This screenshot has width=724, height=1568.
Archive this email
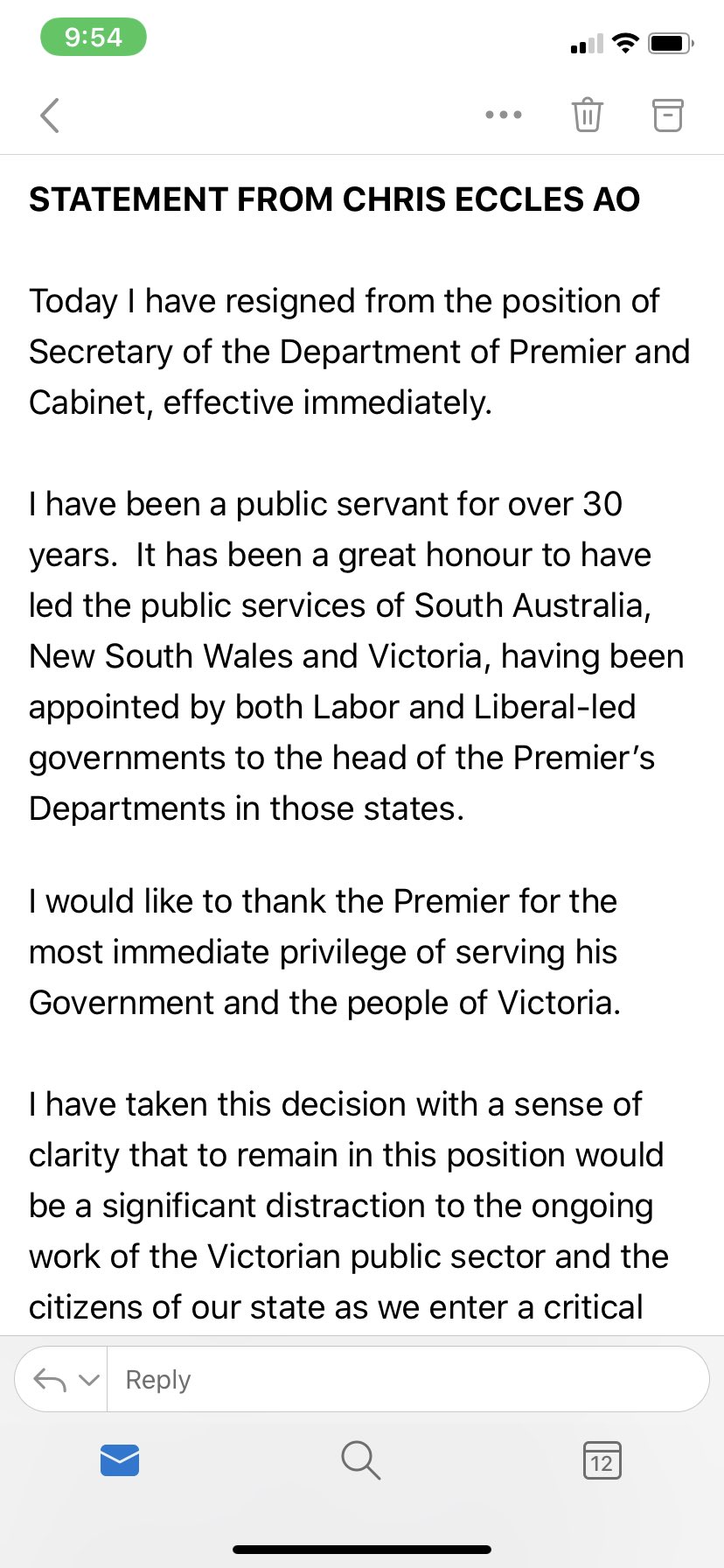(667, 115)
